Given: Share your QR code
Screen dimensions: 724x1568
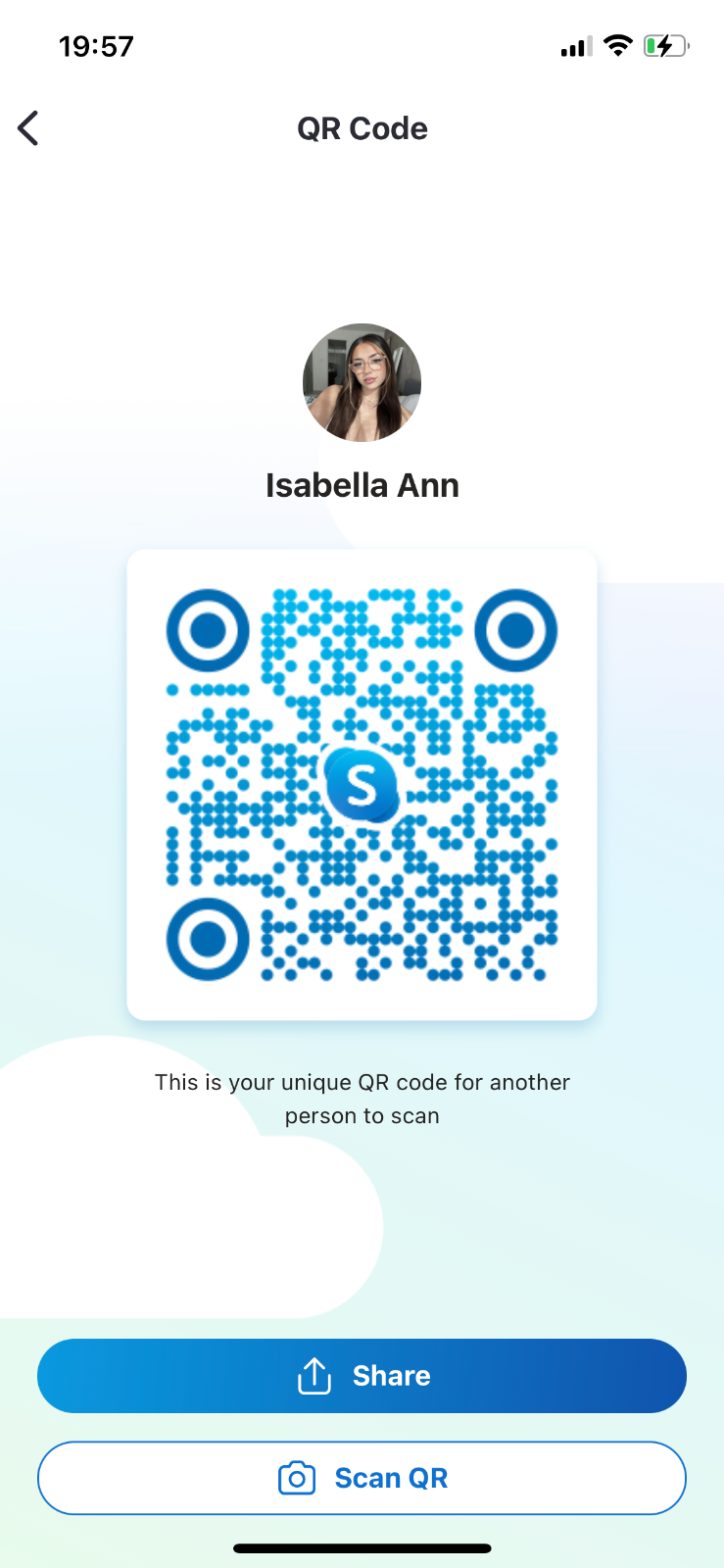Looking at the screenshot, I should pyautogui.click(x=362, y=1375).
